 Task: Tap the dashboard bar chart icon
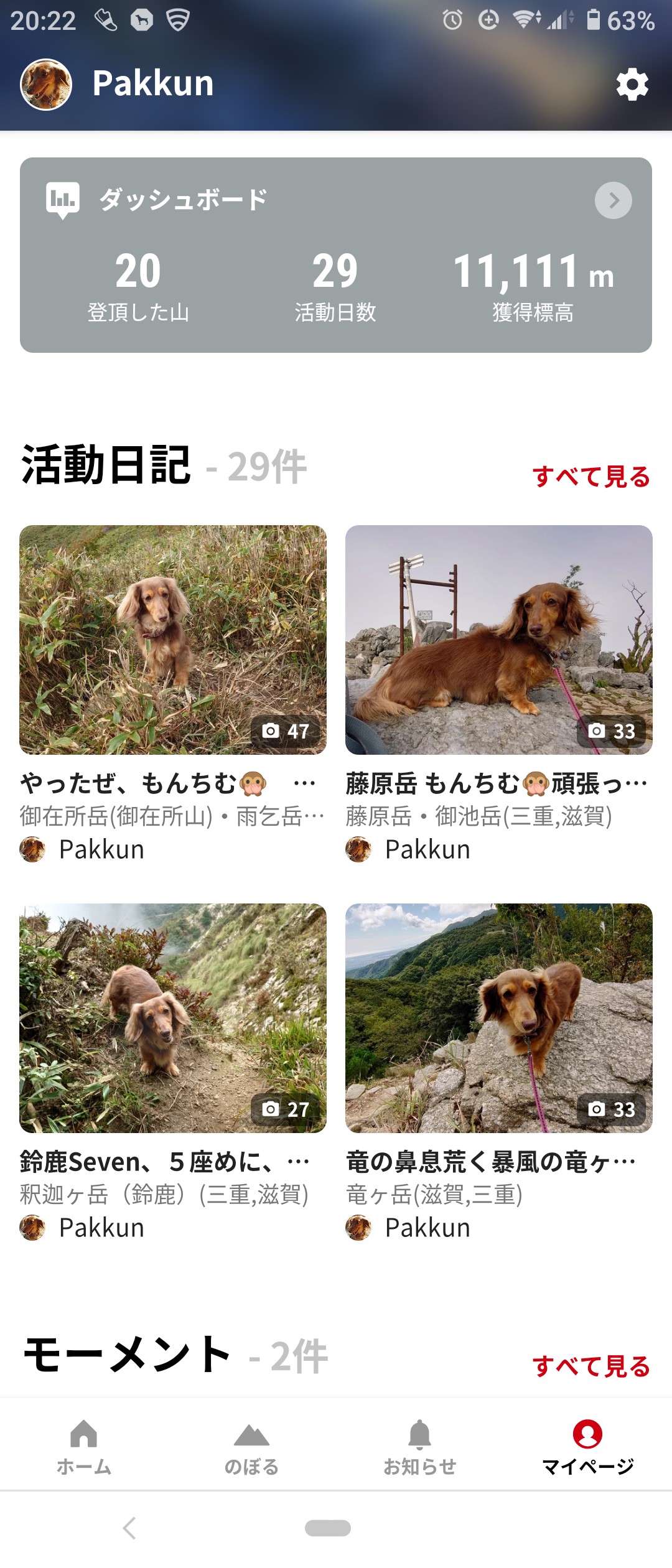(62, 199)
